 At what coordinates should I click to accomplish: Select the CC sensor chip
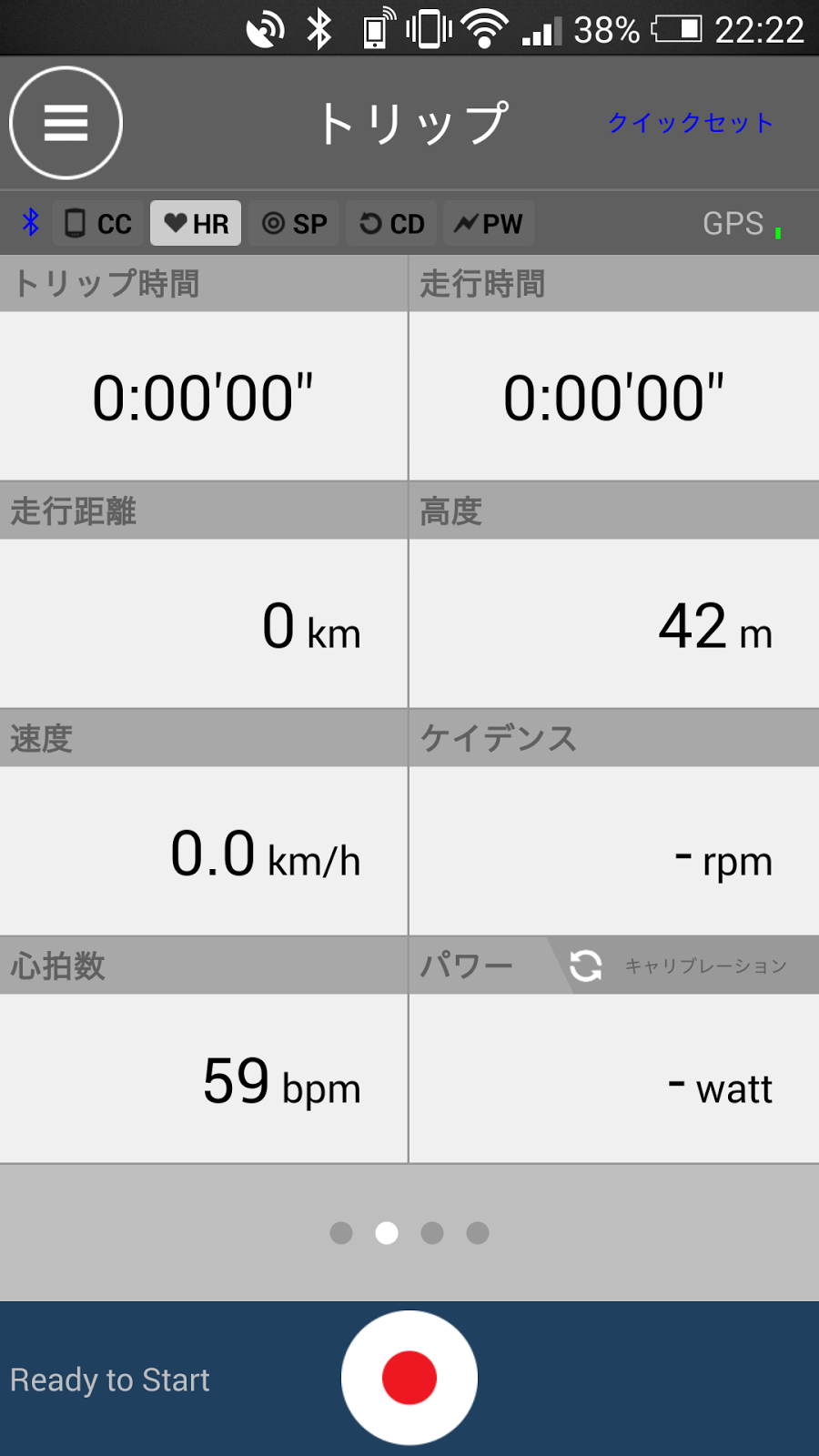click(98, 223)
